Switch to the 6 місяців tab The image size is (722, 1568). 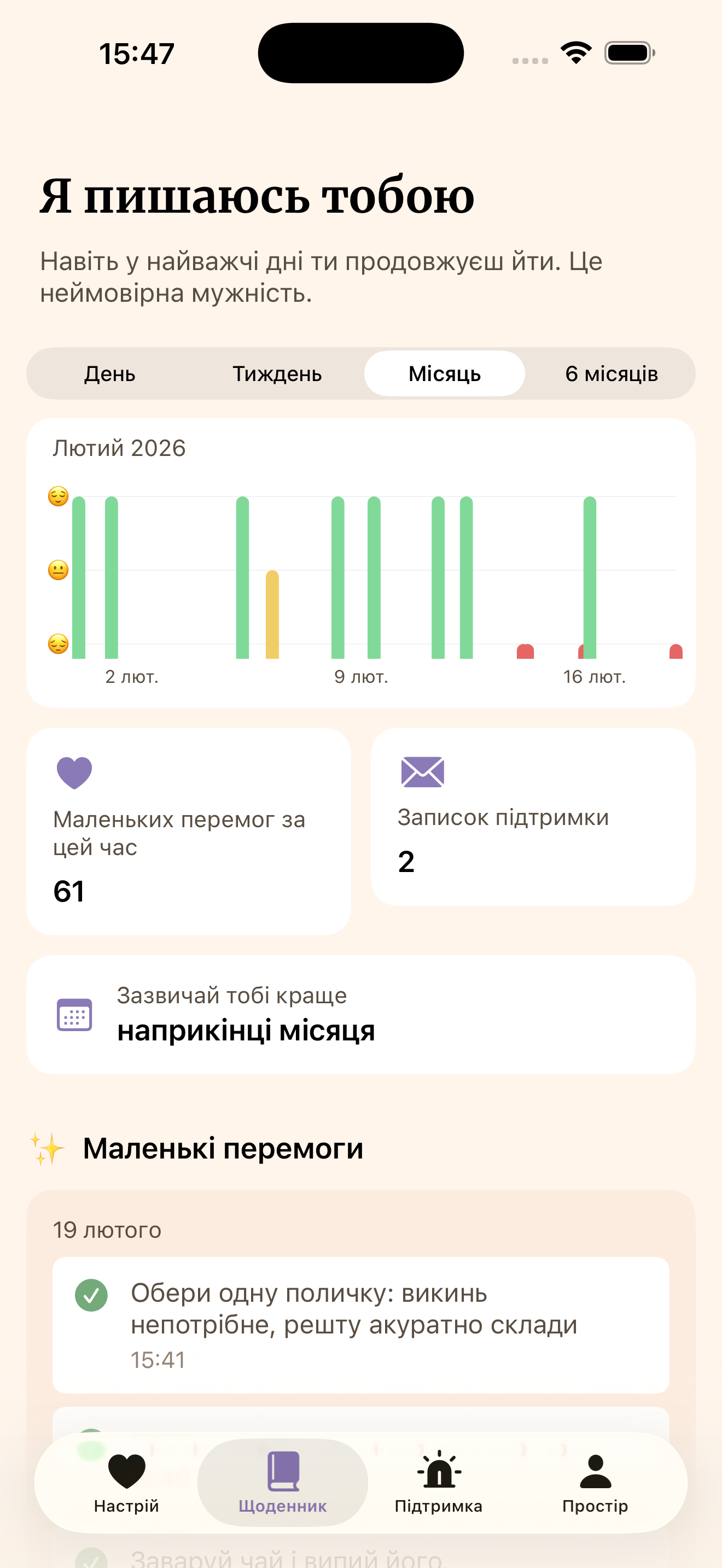(x=613, y=374)
